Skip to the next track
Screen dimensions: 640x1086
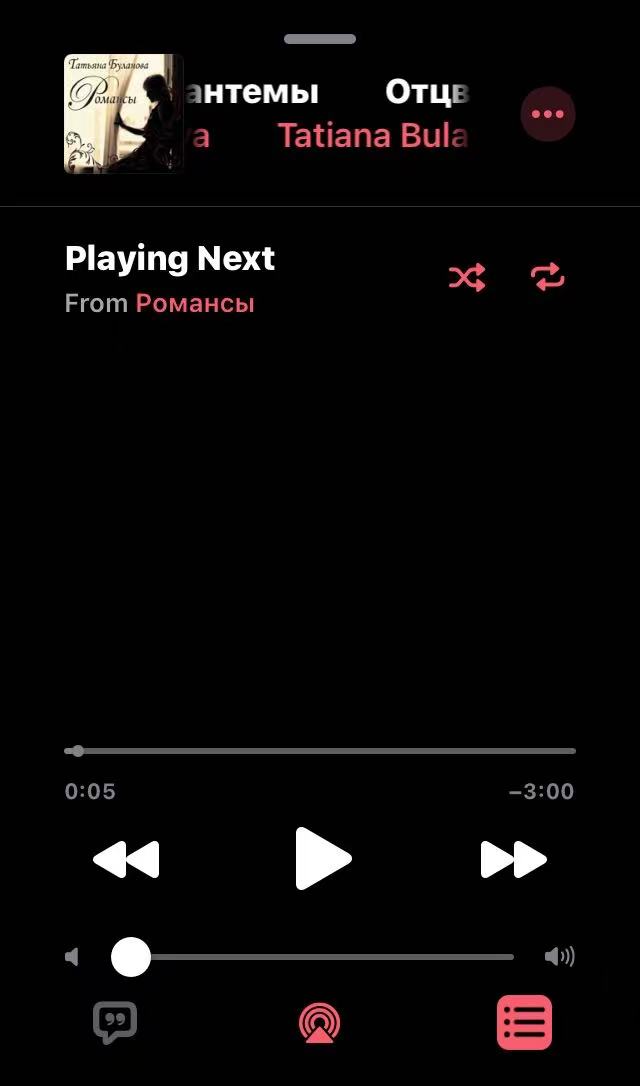pos(513,859)
